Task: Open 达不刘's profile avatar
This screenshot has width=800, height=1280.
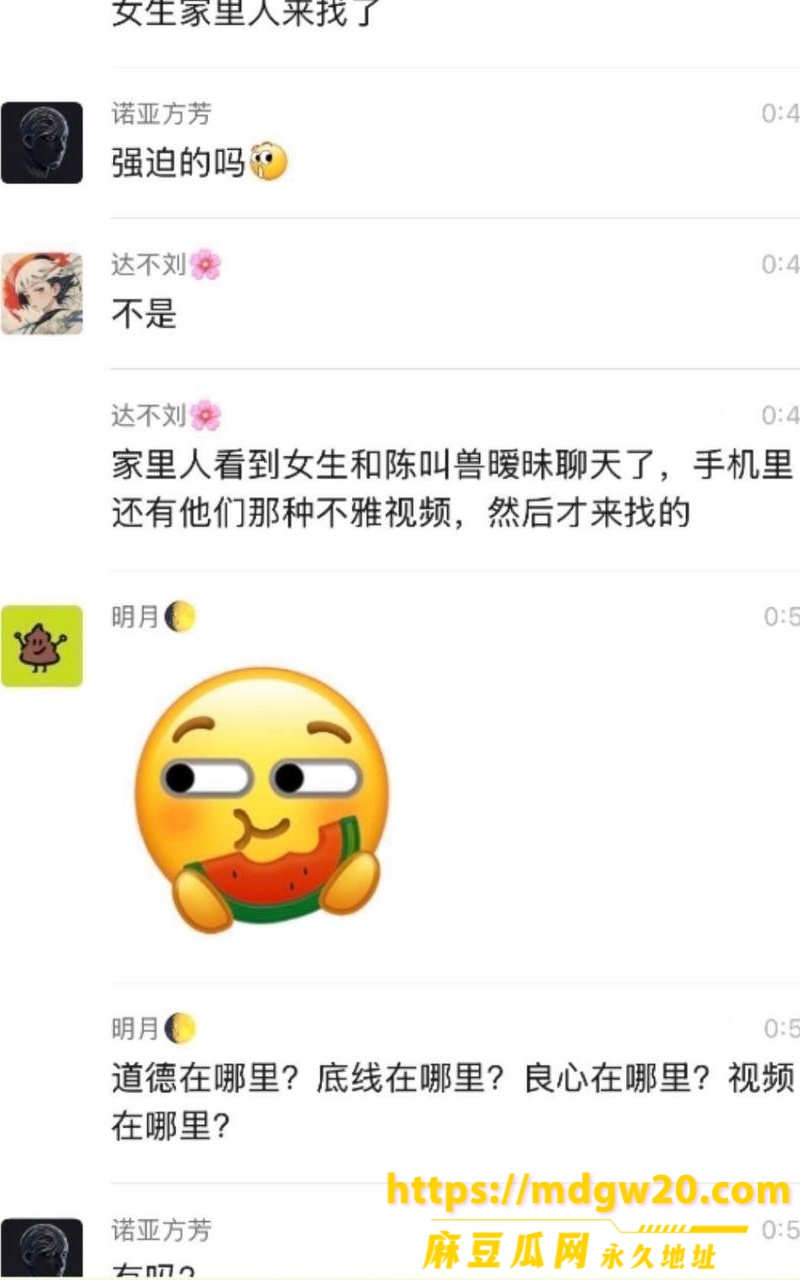Action: pos(42,293)
